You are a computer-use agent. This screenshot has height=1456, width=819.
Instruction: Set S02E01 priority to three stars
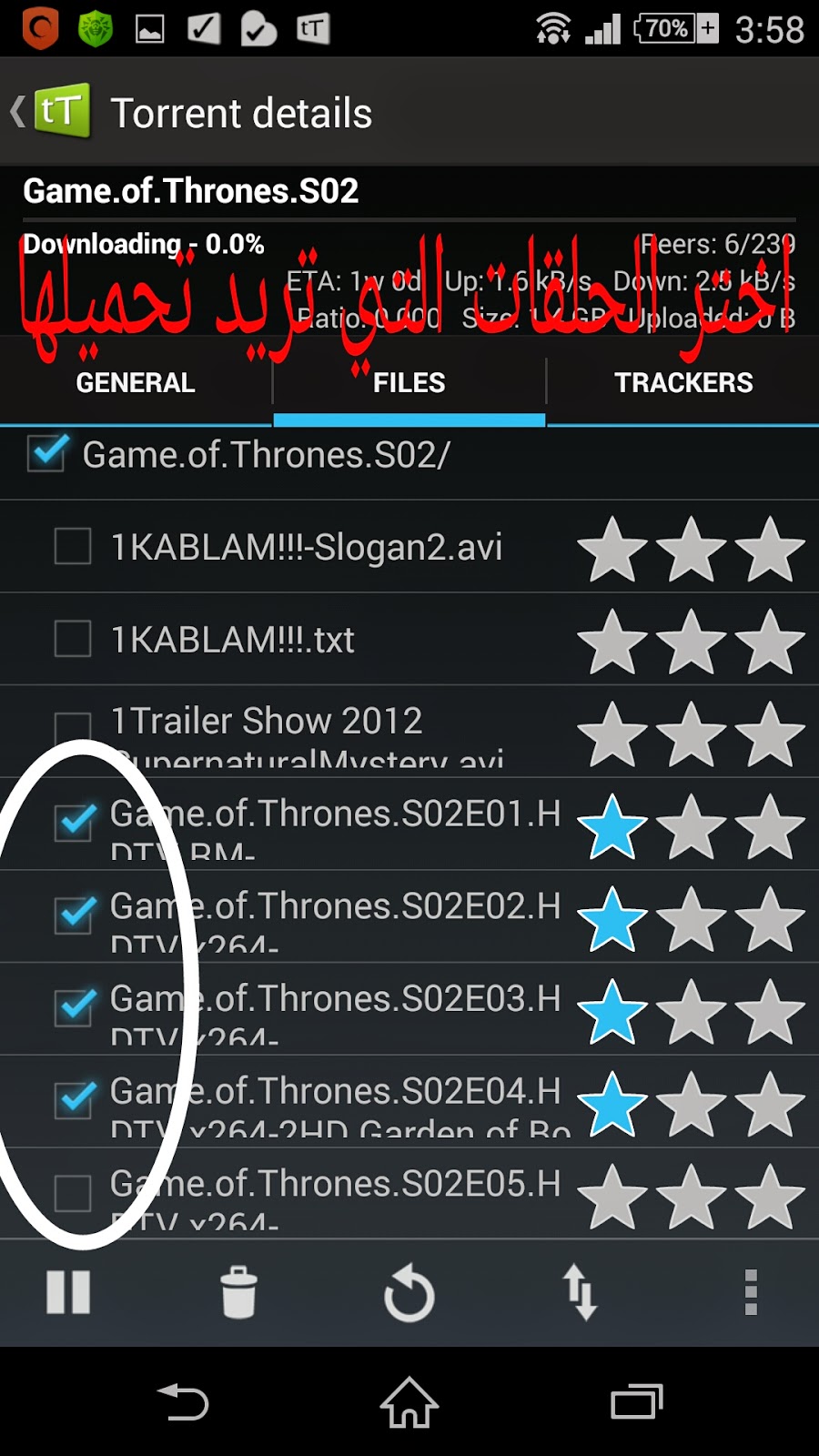pos(770,826)
